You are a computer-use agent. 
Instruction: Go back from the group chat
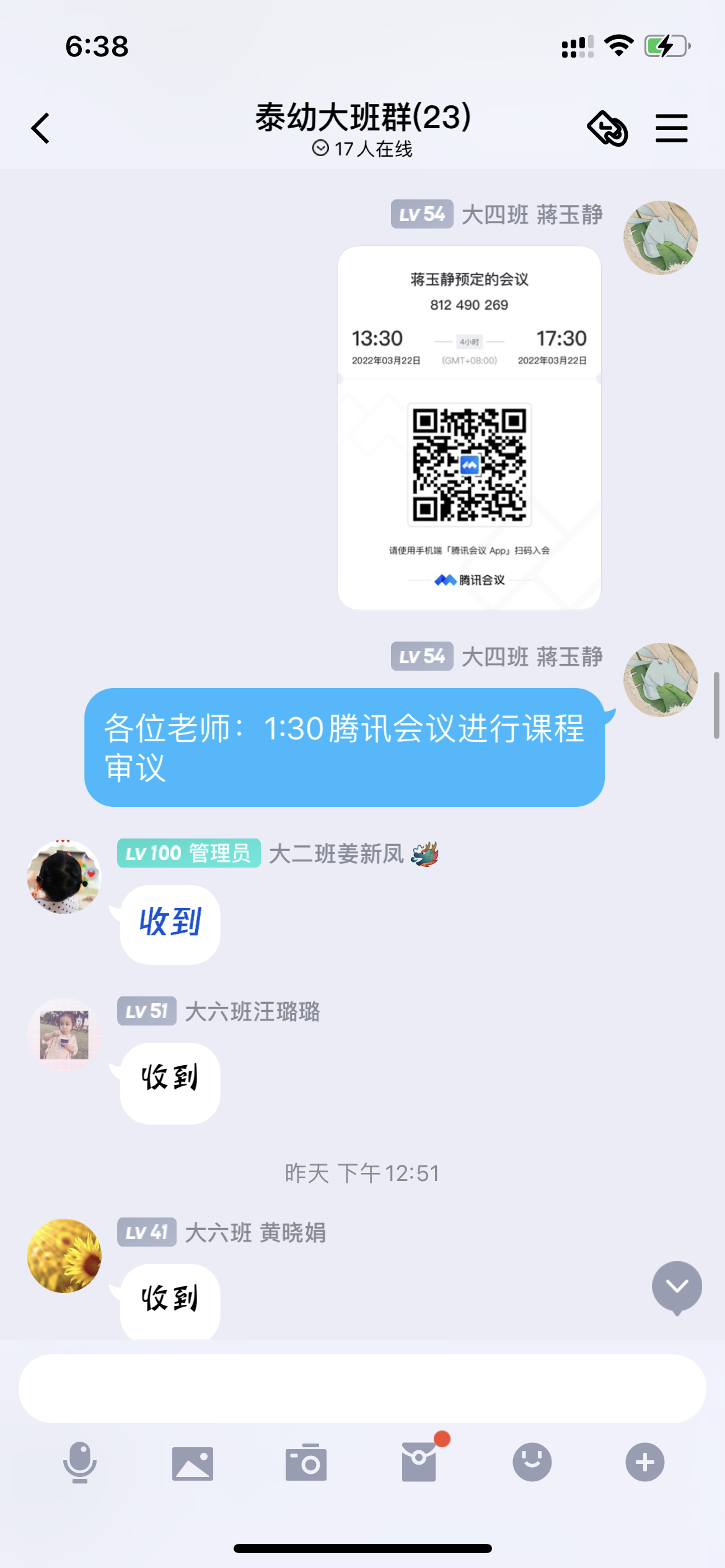coord(41,128)
